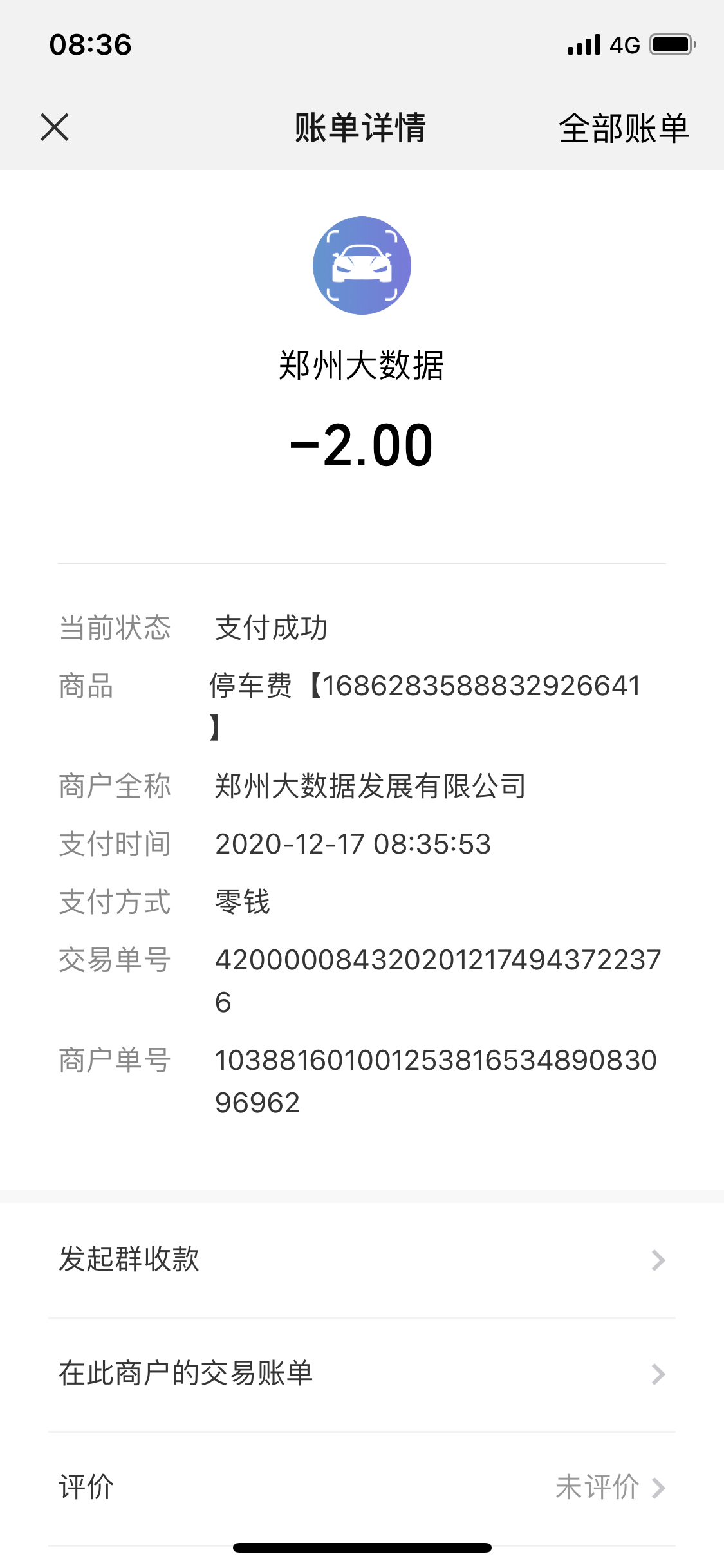Open the 评价 (rate) row
724x1568 pixels.
[362, 1488]
